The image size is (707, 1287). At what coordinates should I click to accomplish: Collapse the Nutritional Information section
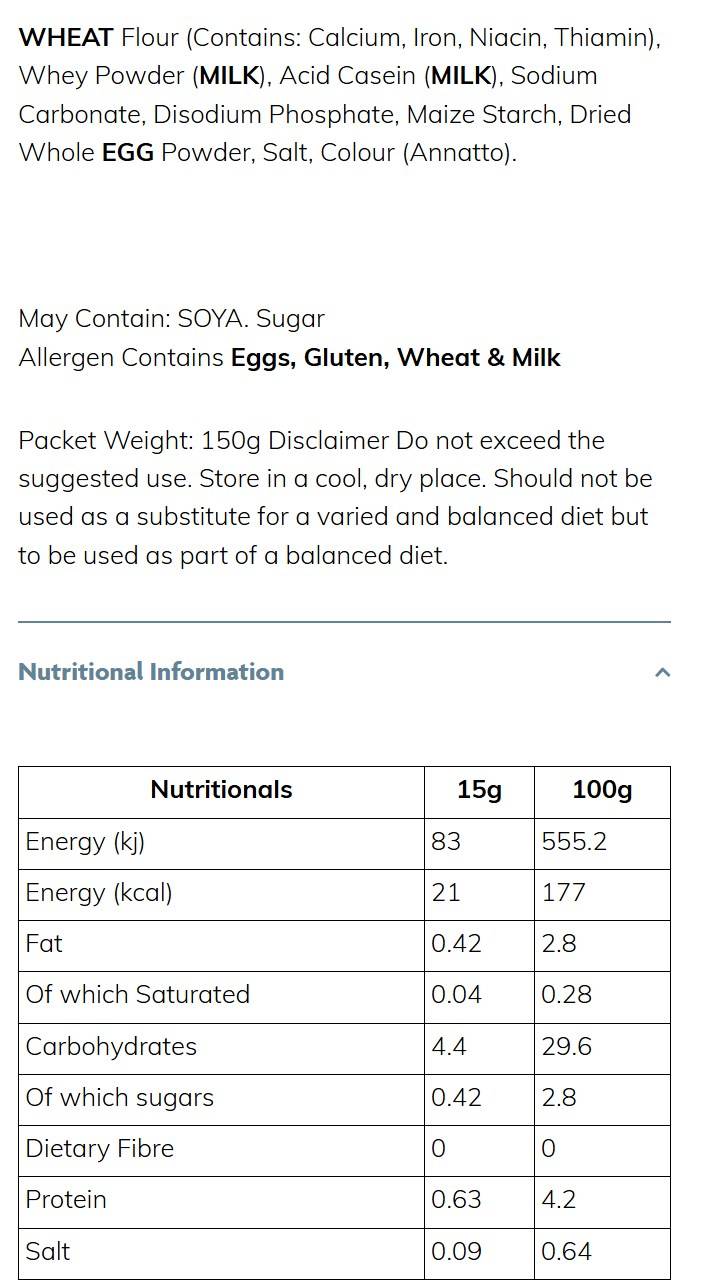[661, 672]
